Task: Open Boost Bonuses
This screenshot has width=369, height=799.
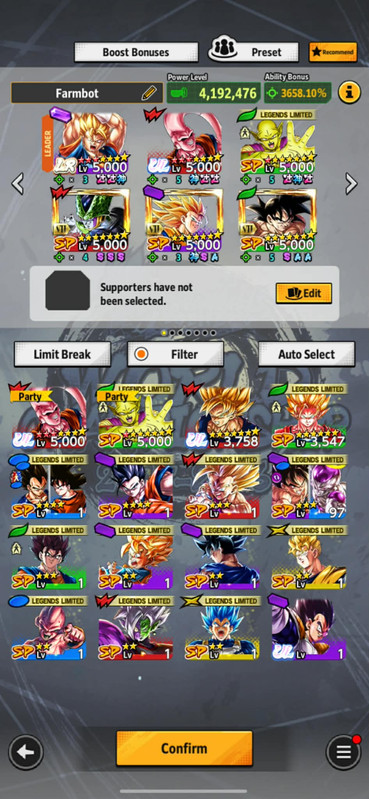Action: click(136, 52)
